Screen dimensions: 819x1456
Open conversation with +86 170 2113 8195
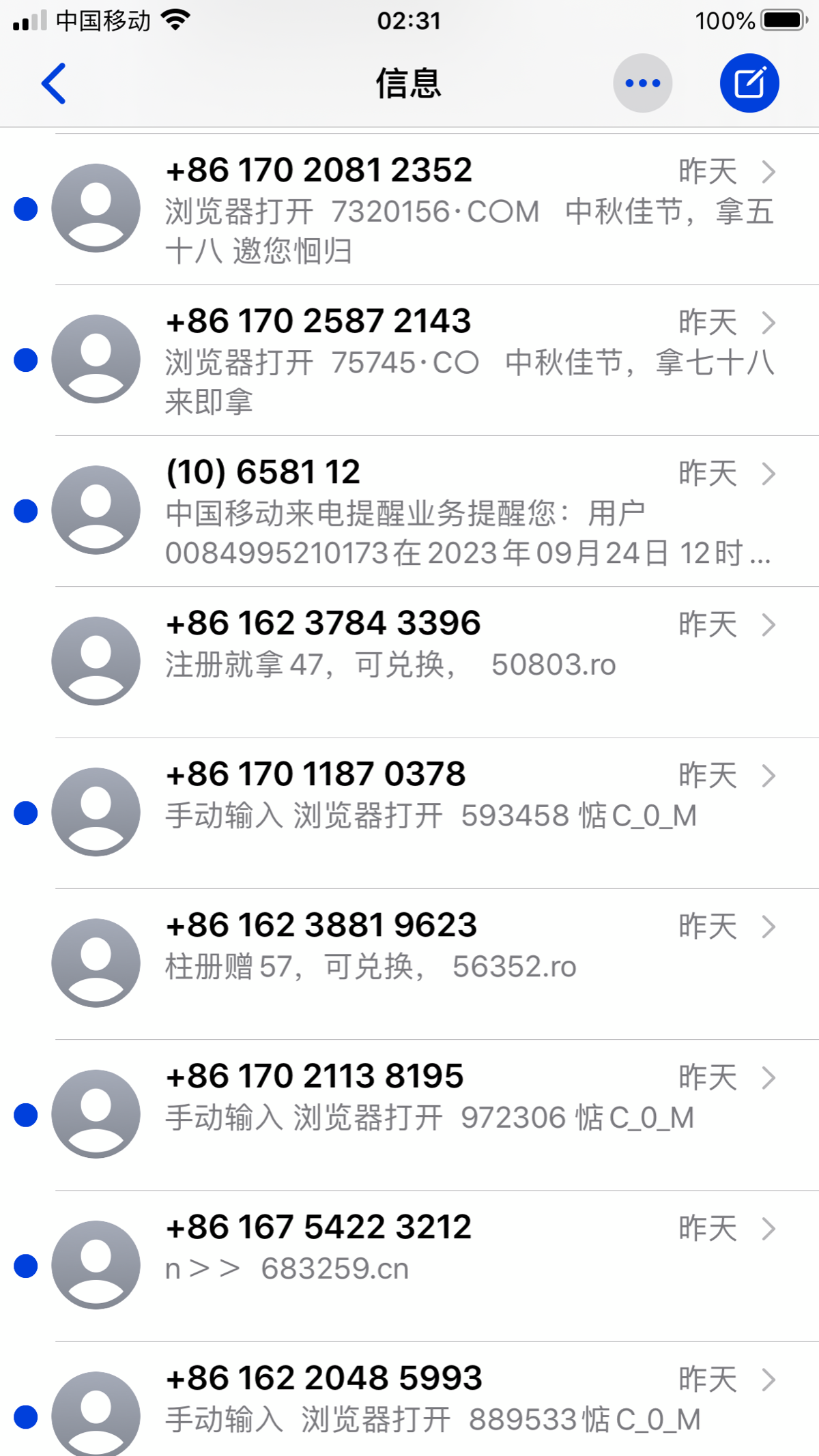tap(409, 1092)
